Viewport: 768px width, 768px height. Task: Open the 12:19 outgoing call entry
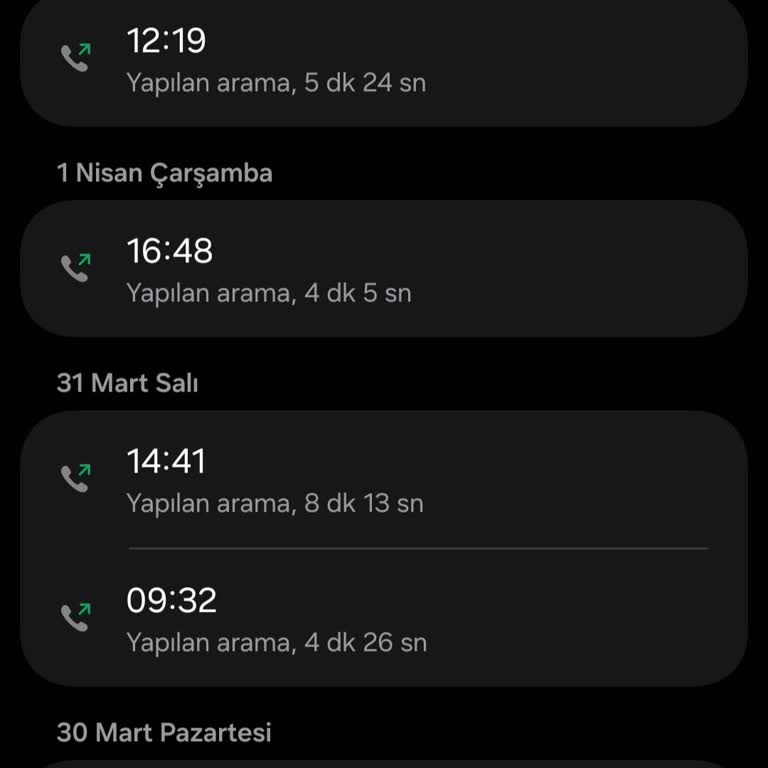click(384, 60)
